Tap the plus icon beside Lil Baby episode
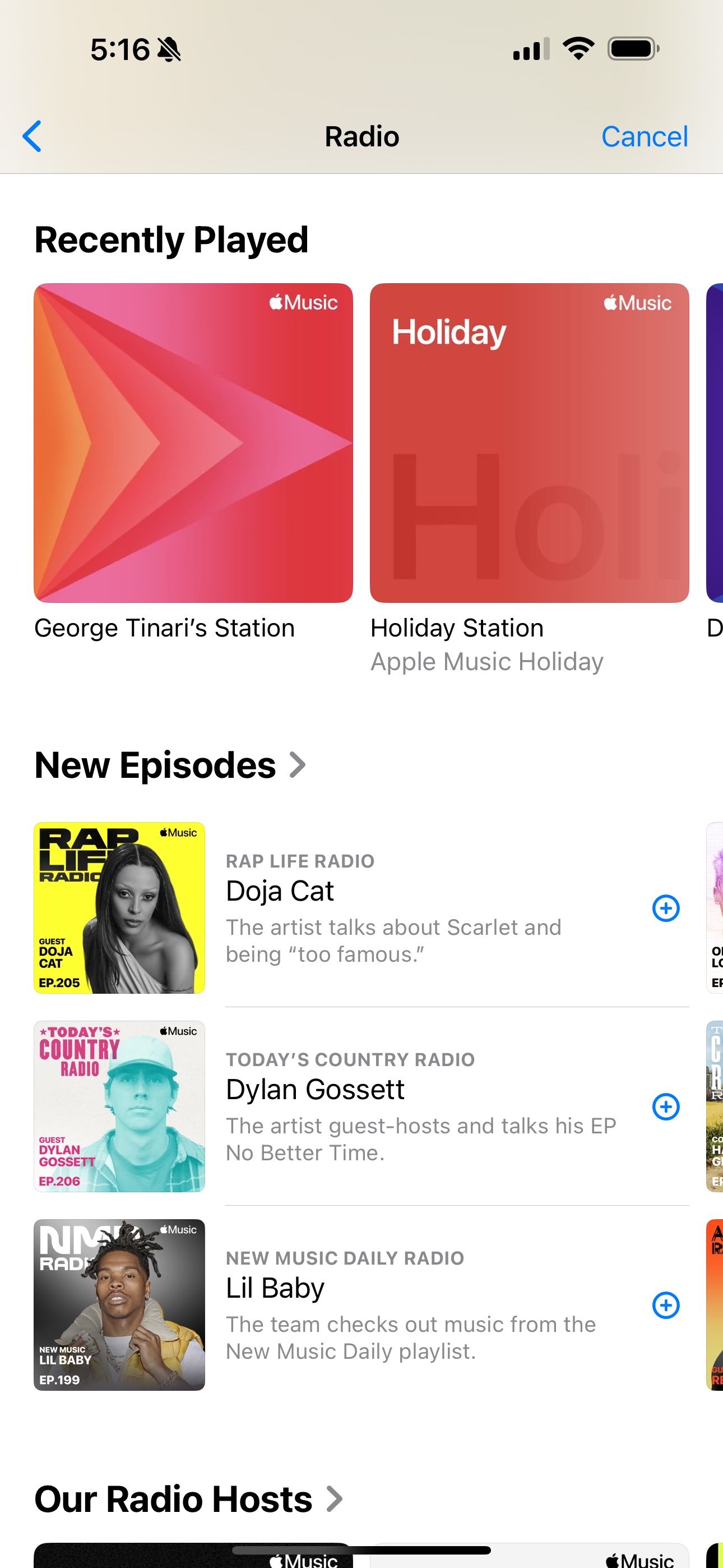This screenshot has height=1568, width=723. tap(666, 1306)
